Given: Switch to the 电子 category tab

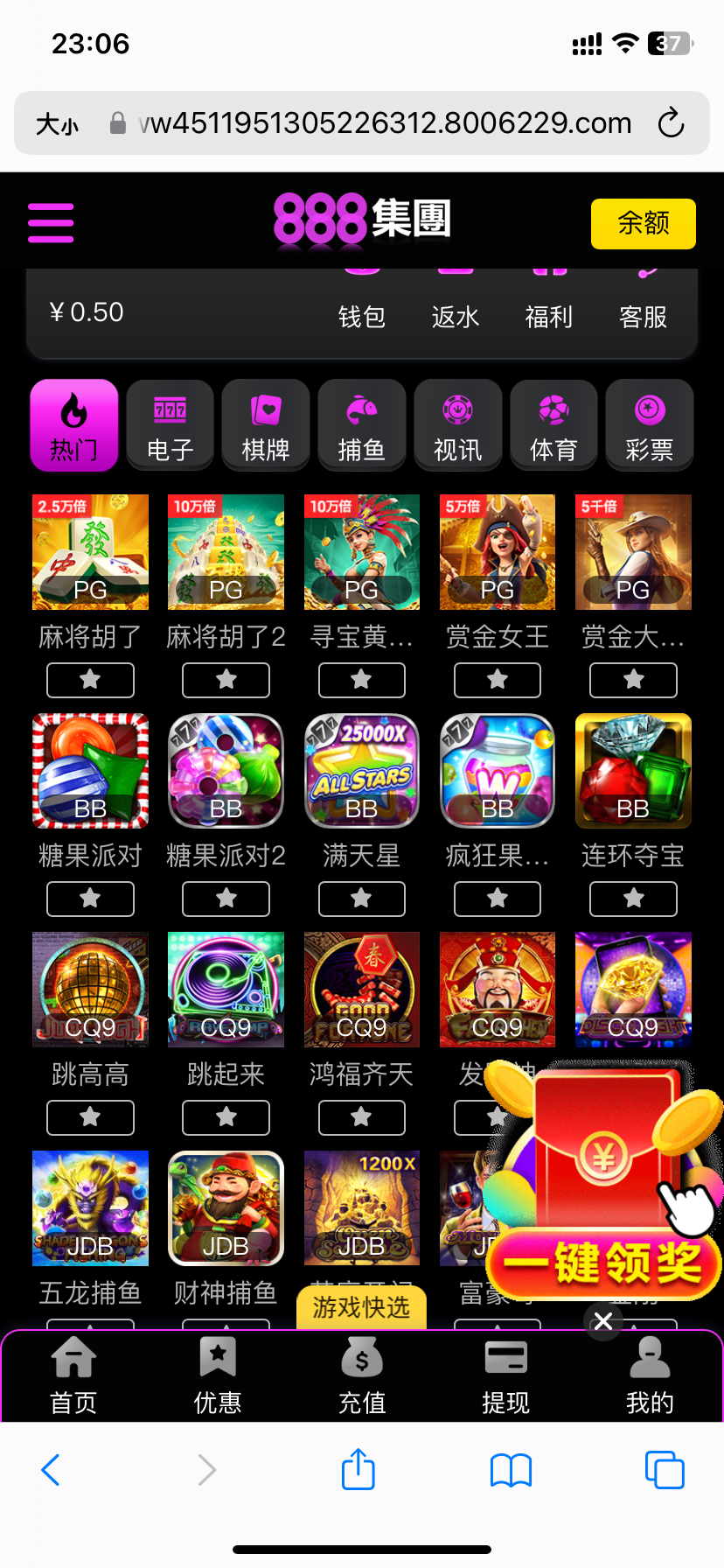Looking at the screenshot, I should (x=170, y=426).
